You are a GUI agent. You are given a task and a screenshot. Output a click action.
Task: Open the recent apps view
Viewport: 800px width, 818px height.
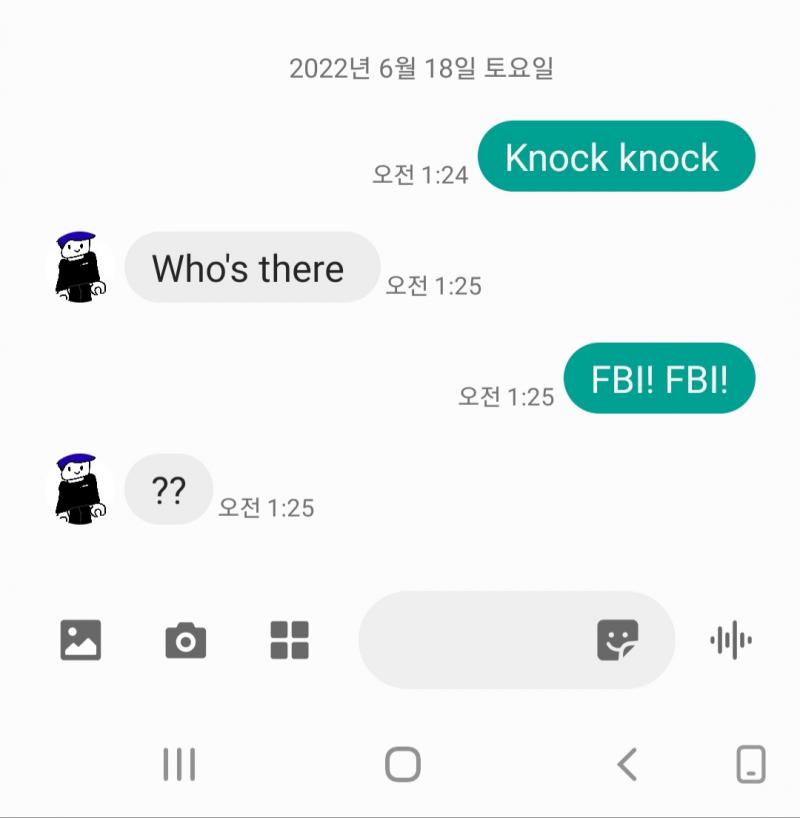179,765
